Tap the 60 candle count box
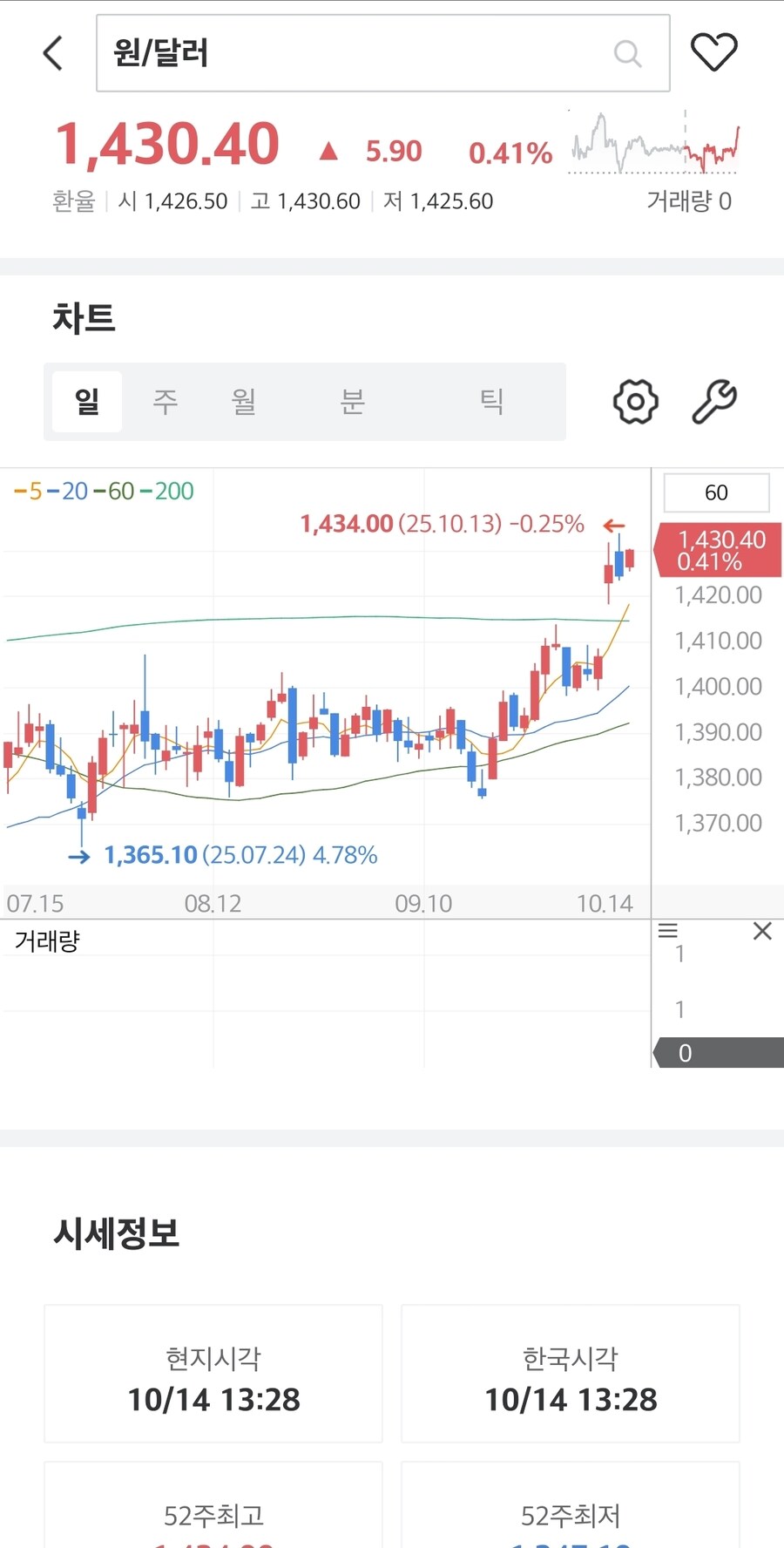The width and height of the screenshot is (784, 1548). point(716,492)
